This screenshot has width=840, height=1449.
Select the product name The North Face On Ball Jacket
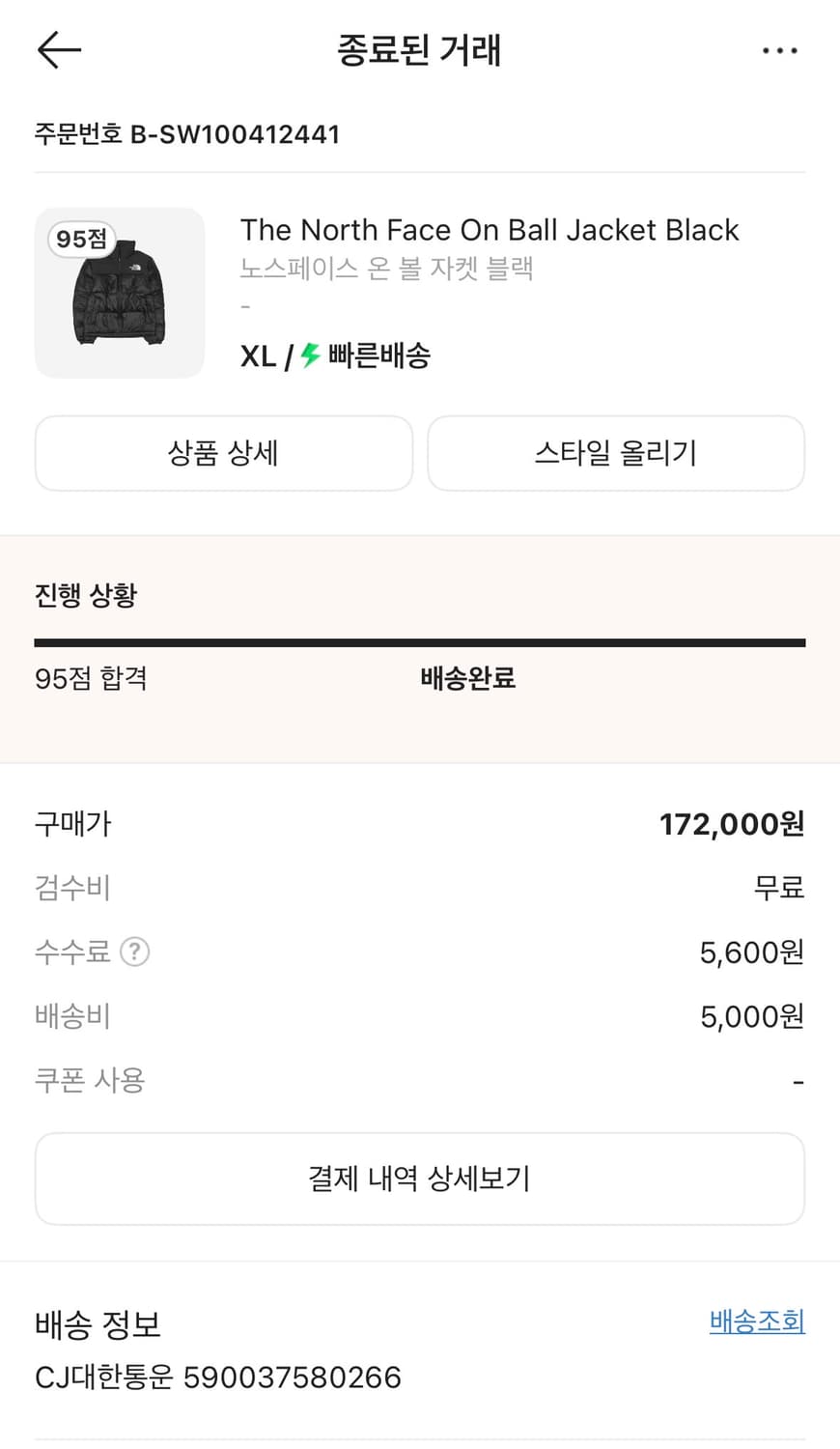(x=490, y=230)
